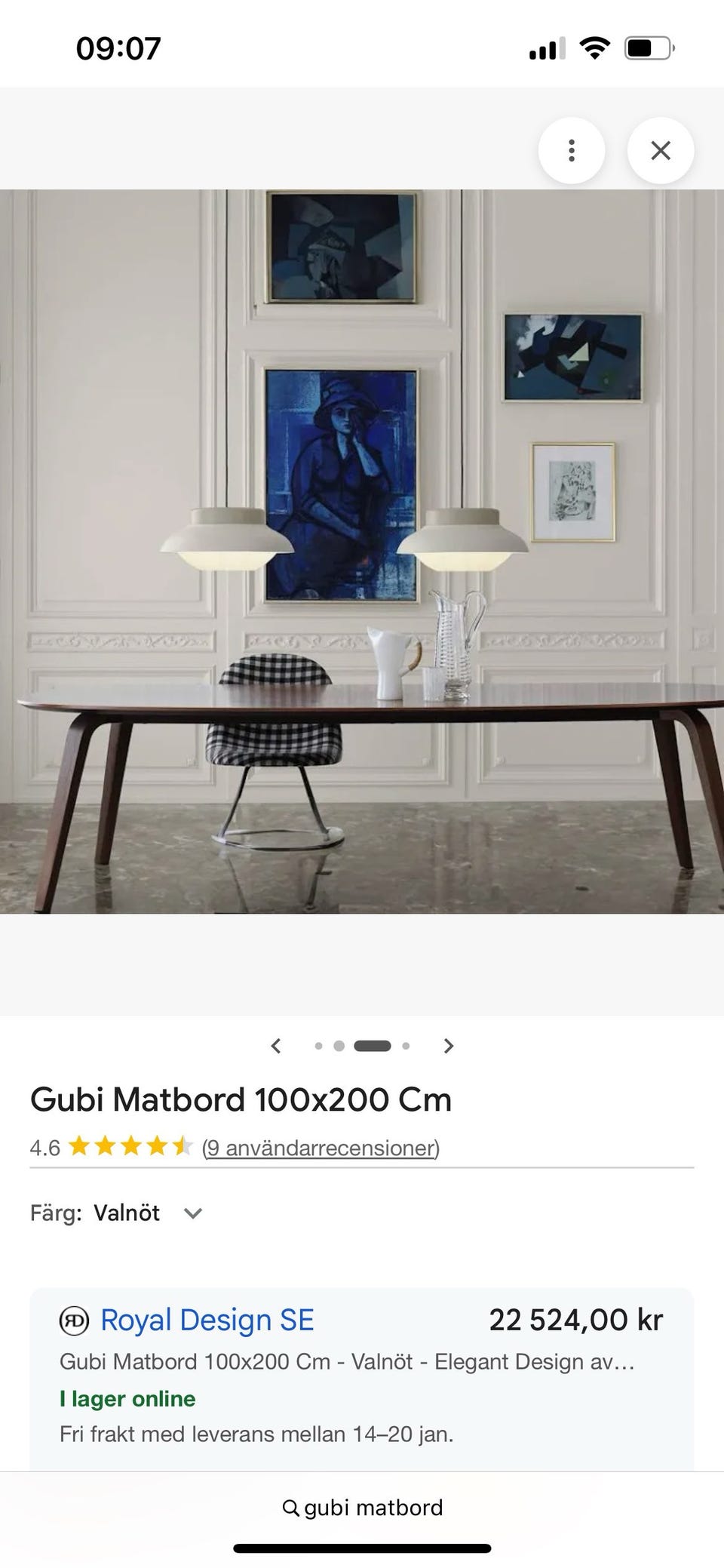Viewport: 724px width, 1568px height.
Task: Visit the Royal Design SE seller page
Action: (x=207, y=1320)
